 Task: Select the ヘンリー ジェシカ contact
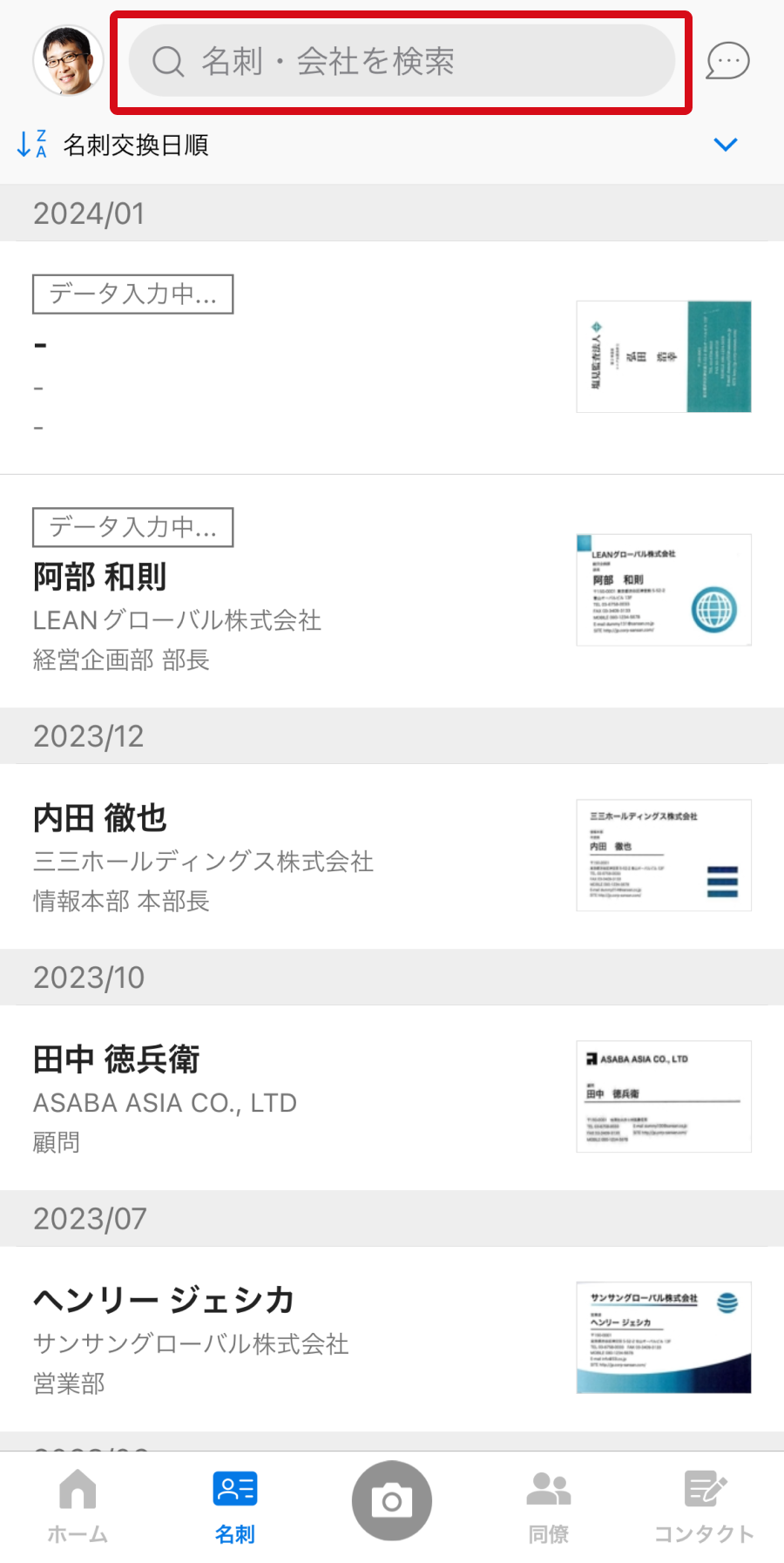click(x=392, y=1339)
